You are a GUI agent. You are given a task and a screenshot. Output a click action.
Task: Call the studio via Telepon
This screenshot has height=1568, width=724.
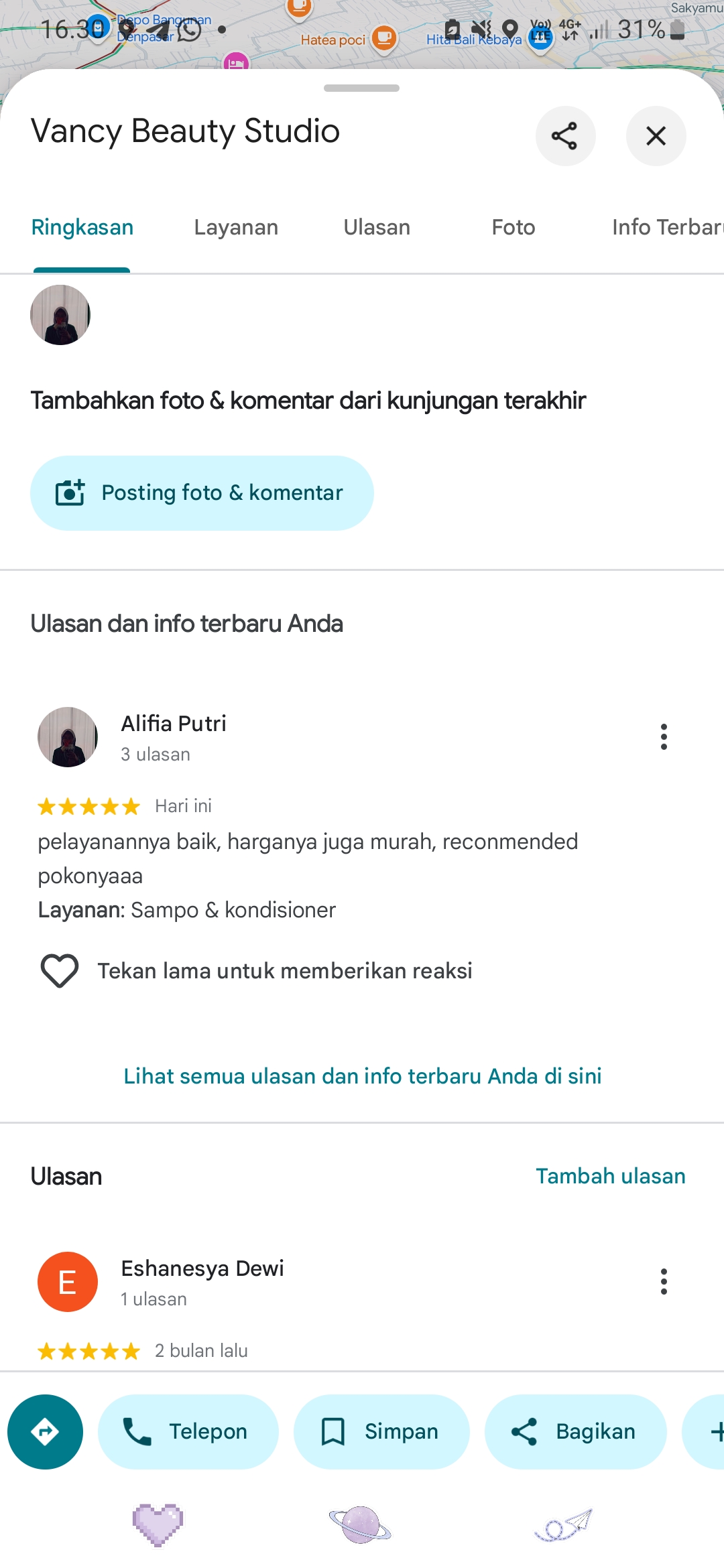188,1432
